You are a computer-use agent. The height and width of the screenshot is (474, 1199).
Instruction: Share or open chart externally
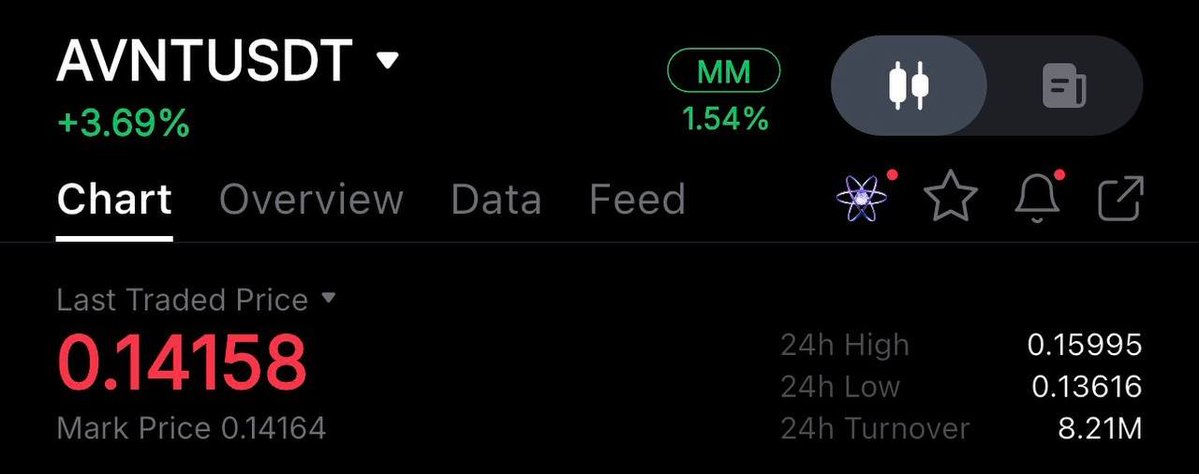coord(1121,198)
